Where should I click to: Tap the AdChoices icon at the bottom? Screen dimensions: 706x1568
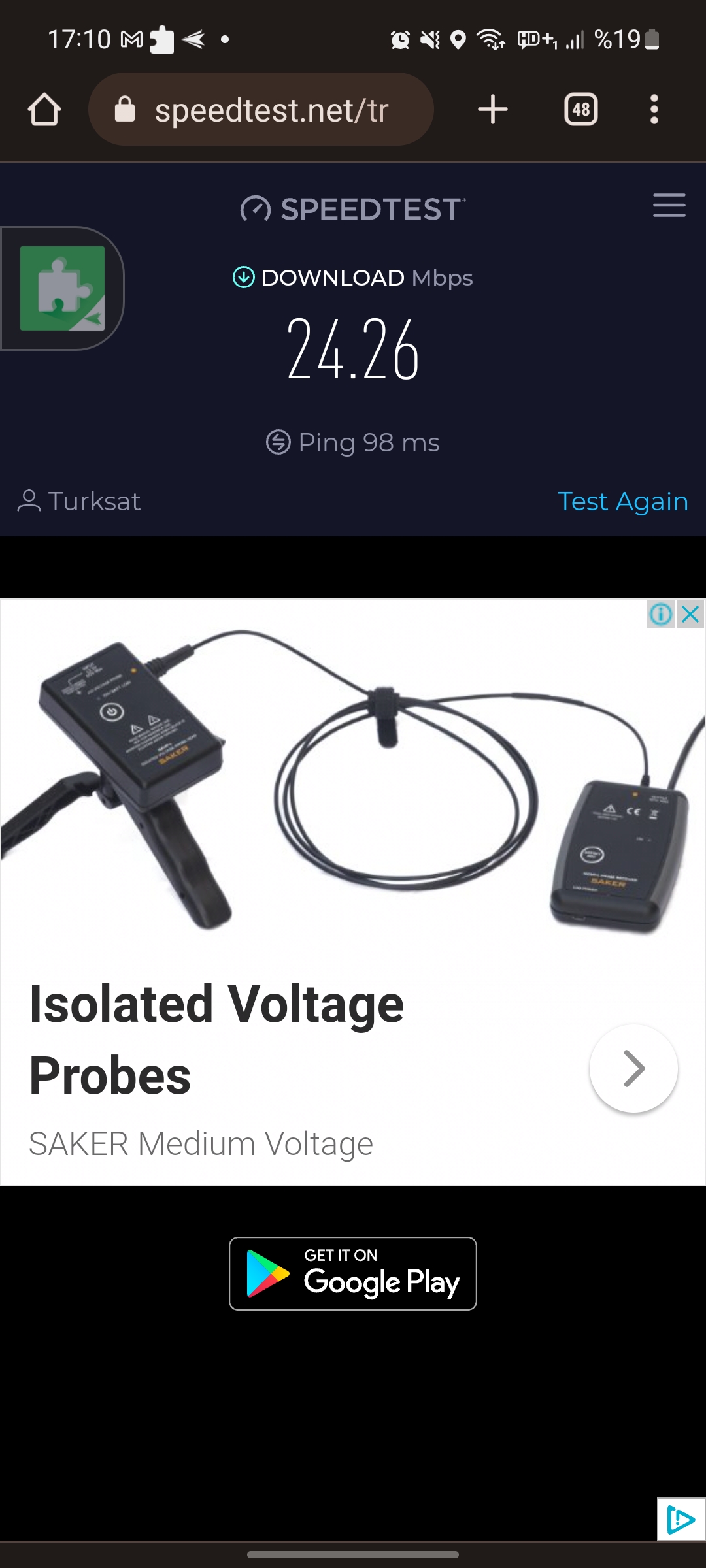click(x=681, y=1520)
